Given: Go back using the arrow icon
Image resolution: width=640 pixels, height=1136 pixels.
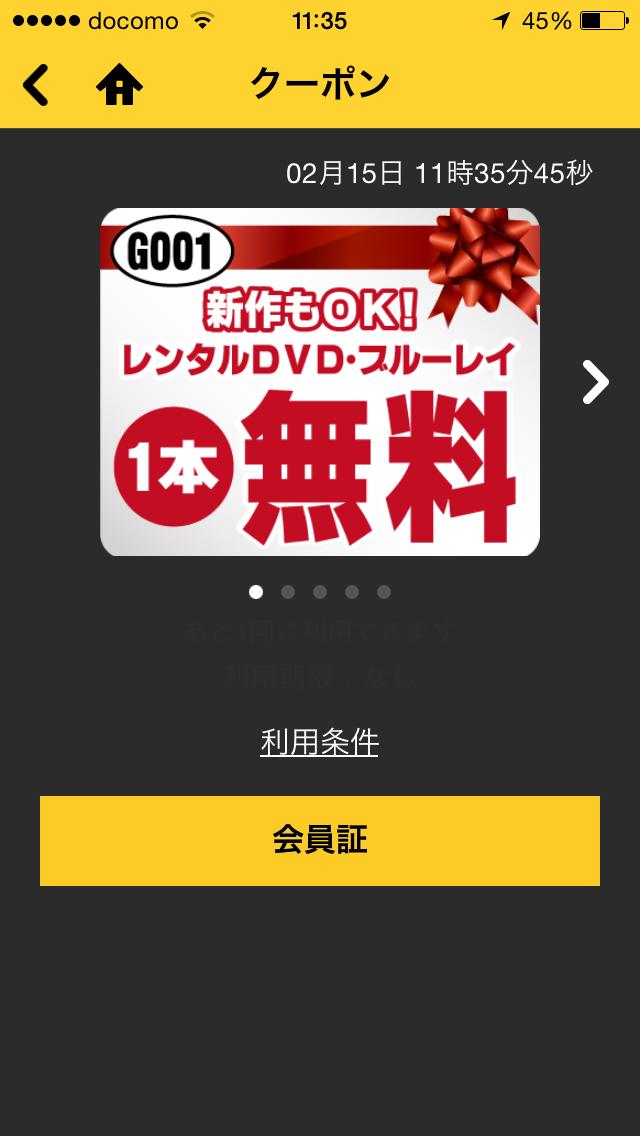Looking at the screenshot, I should coord(36,85).
